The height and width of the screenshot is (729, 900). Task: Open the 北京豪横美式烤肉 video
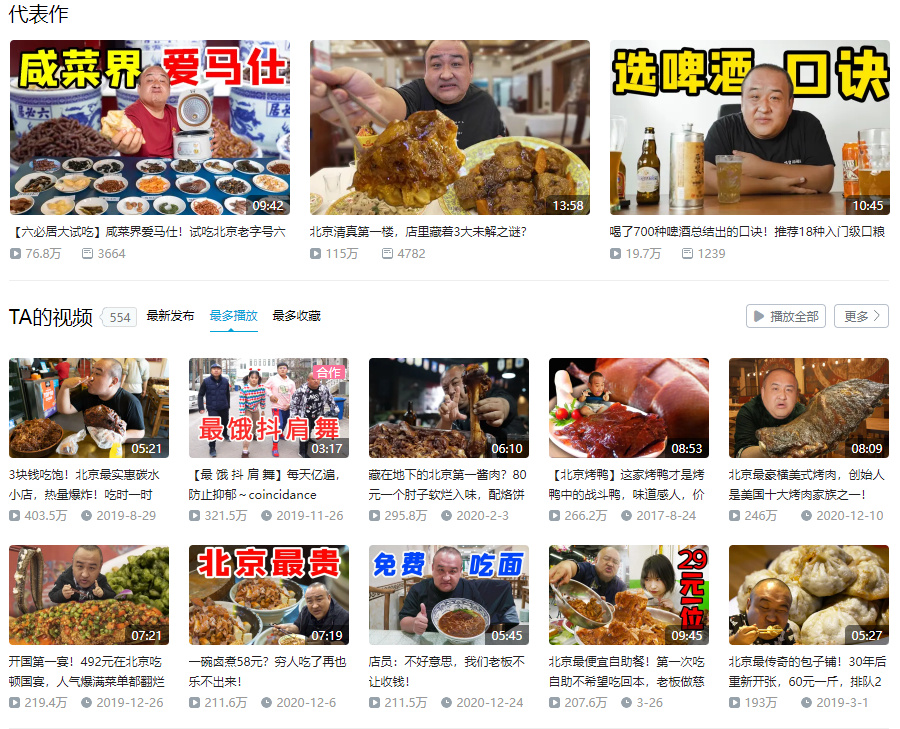(809, 408)
